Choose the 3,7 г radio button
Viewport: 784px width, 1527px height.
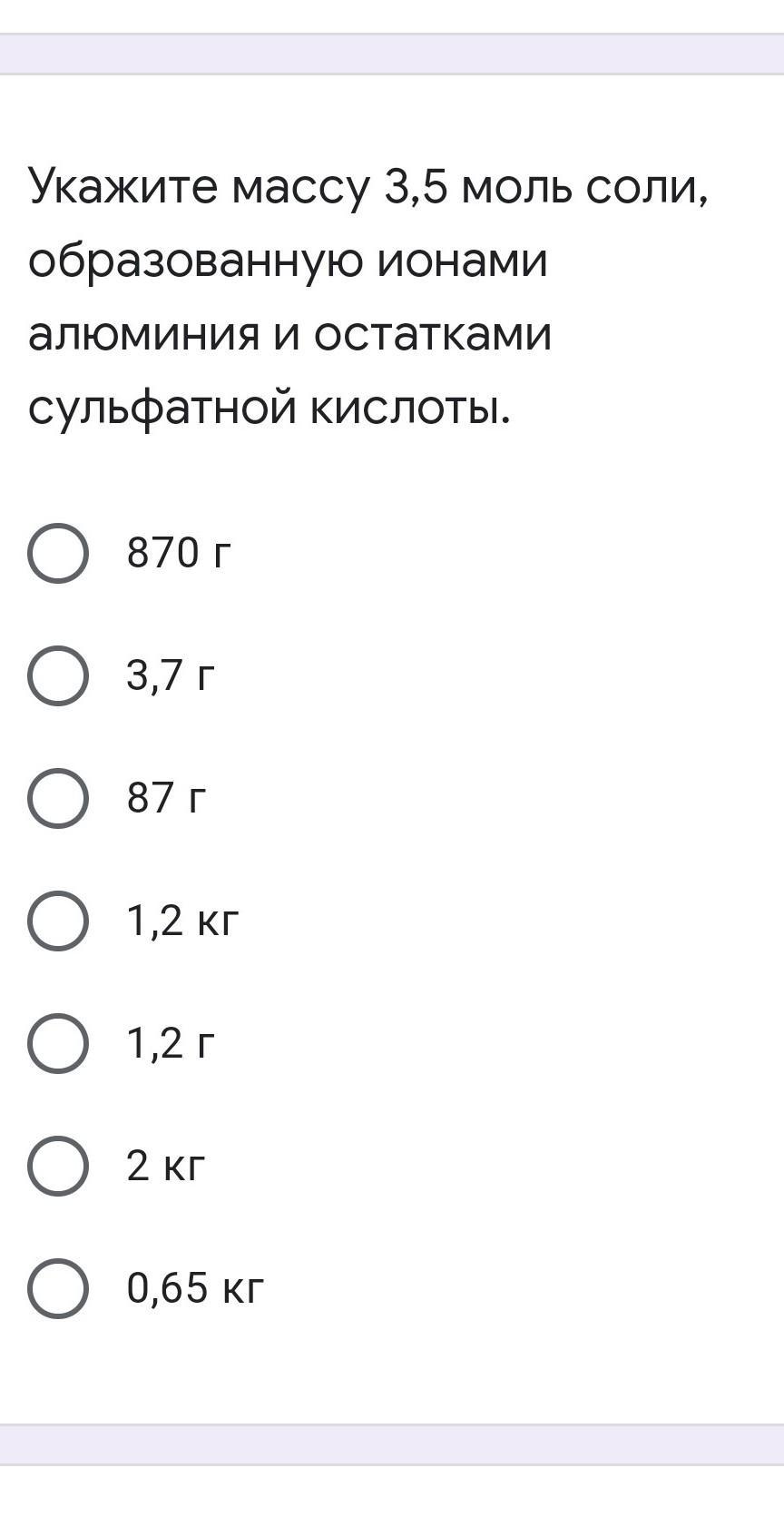coord(58,675)
